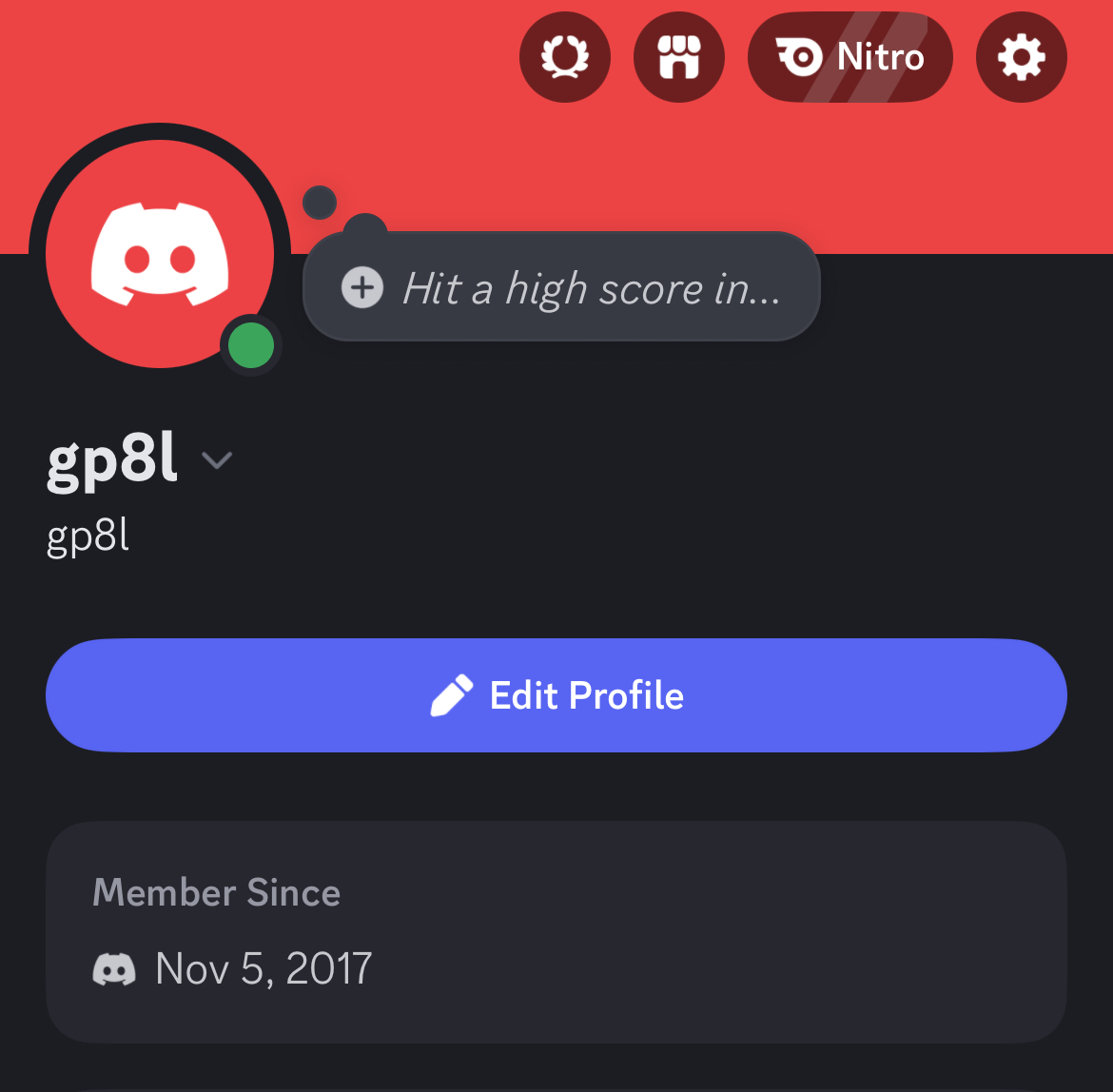Viewport: 1113px width, 1092px height.
Task: Open the settings gear
Action: [x=1021, y=57]
